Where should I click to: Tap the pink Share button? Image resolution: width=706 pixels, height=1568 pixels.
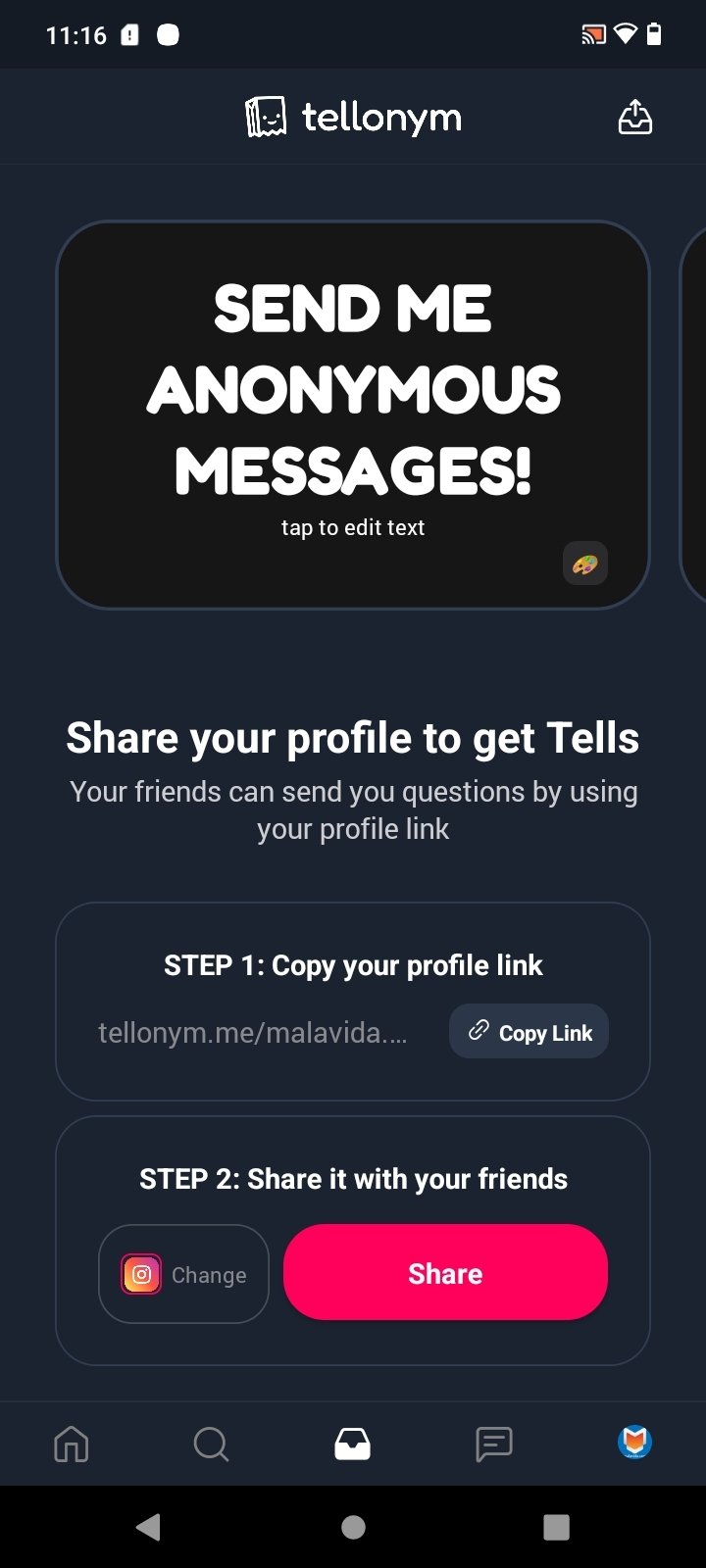[x=445, y=1273]
